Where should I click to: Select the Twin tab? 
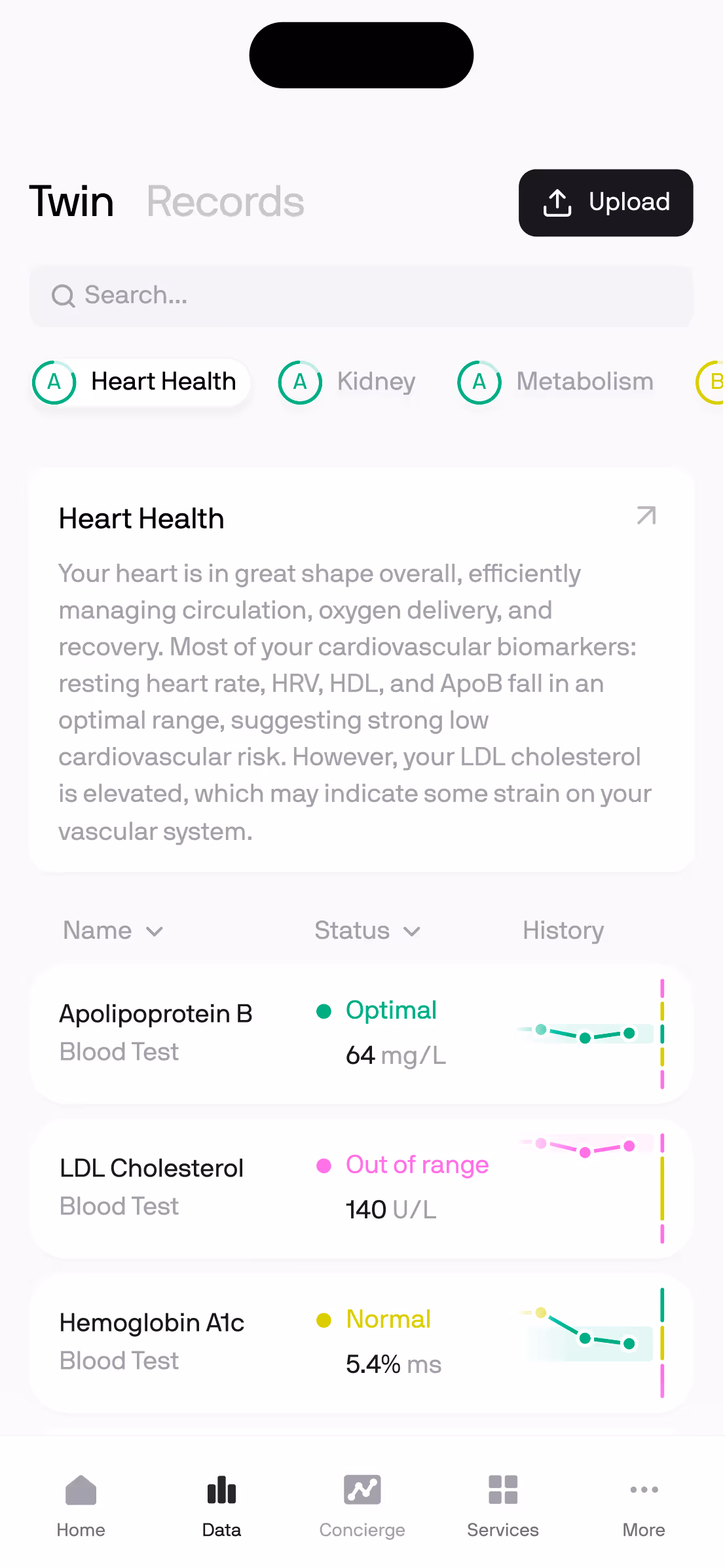point(71,201)
